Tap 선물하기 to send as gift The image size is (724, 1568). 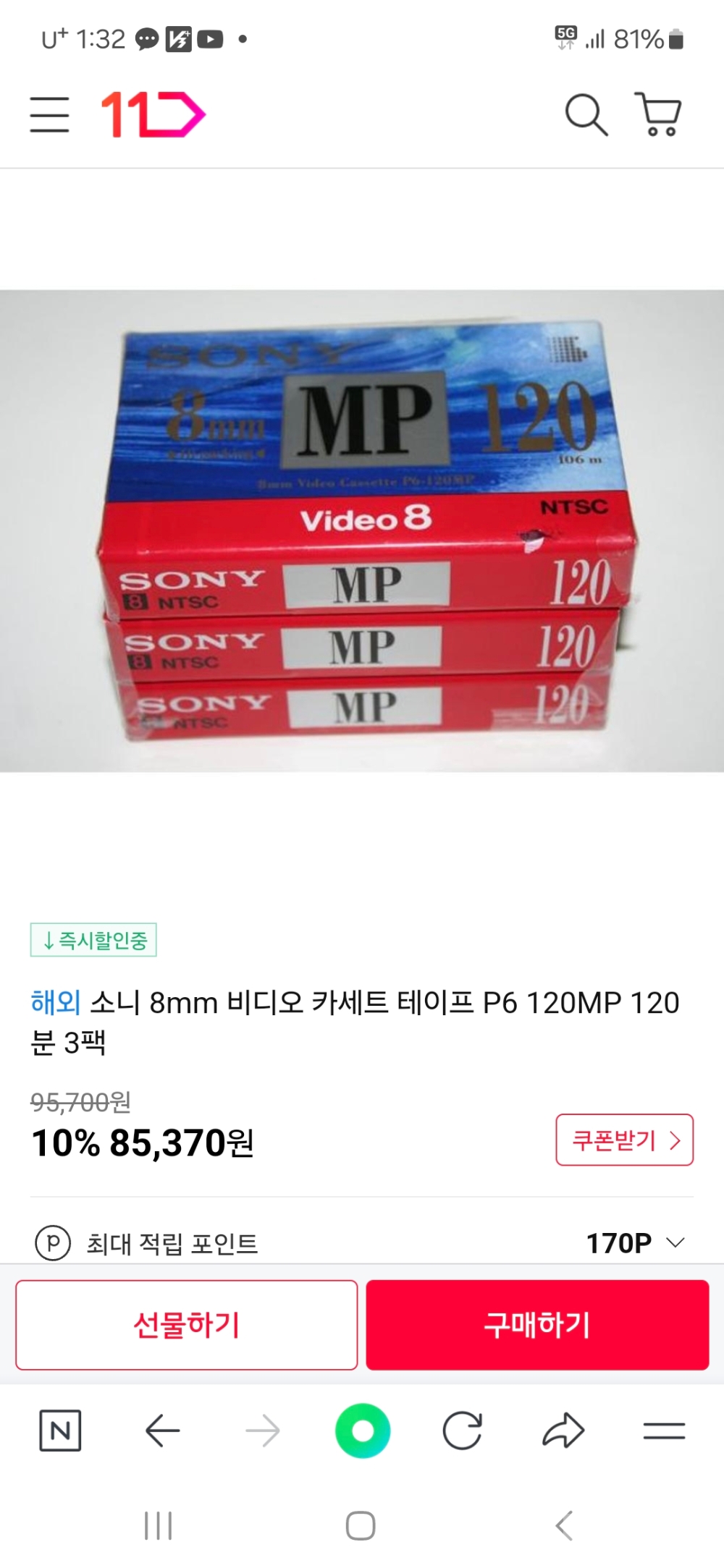click(187, 1325)
